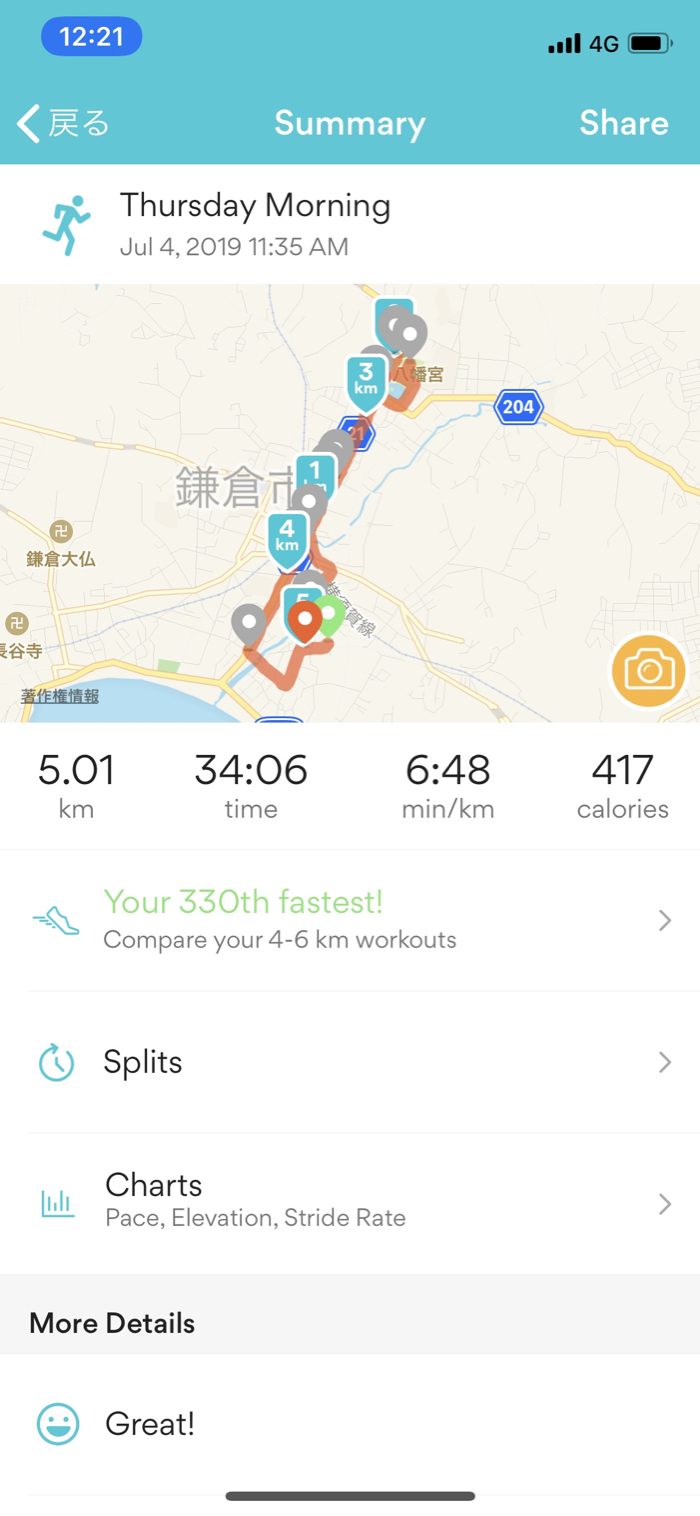This screenshot has height=1516, width=700.
Task: Add a photo with the camera button
Action: pyautogui.click(x=649, y=669)
